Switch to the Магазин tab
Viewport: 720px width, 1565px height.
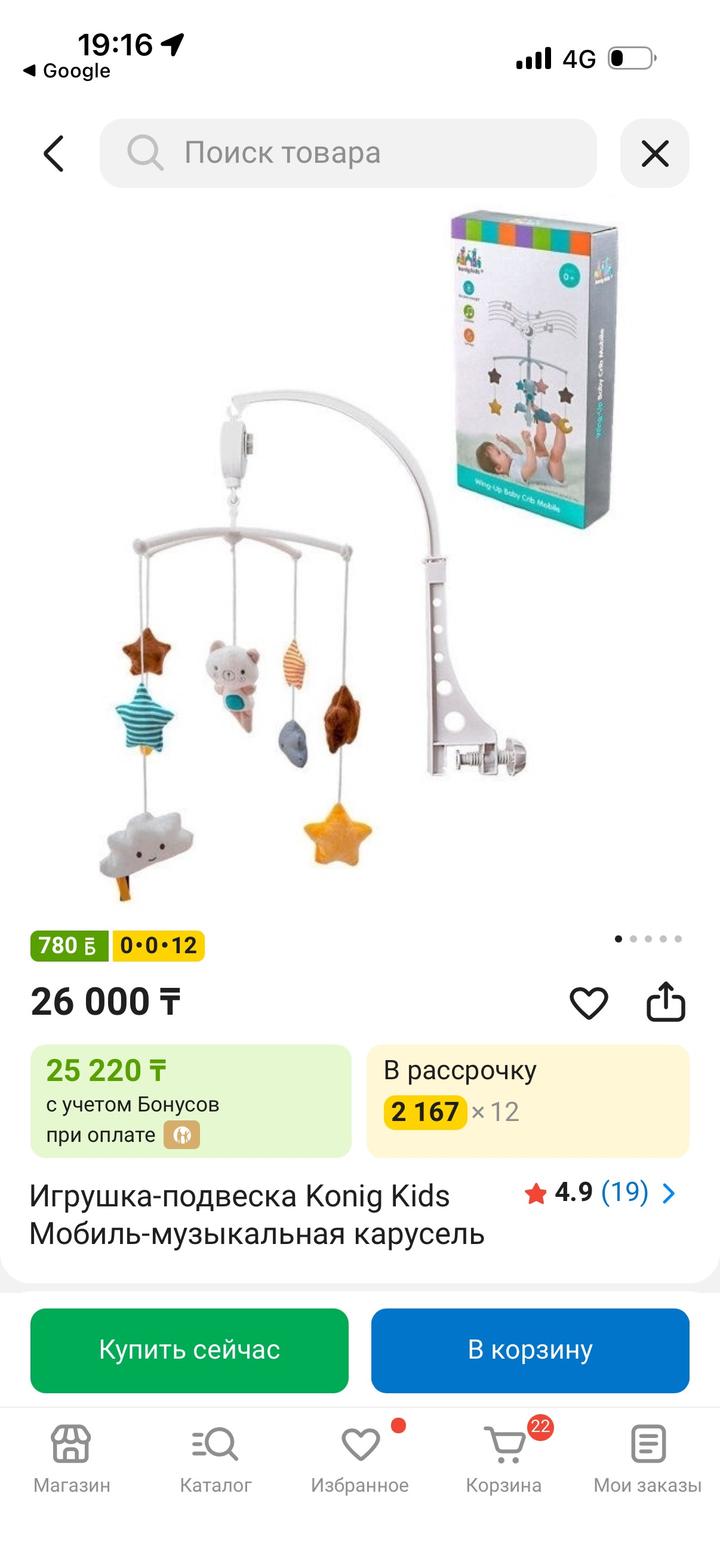tap(72, 1460)
